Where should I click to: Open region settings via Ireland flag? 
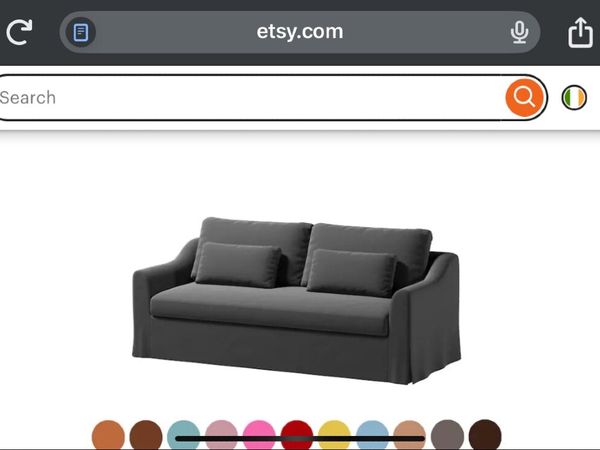click(574, 97)
